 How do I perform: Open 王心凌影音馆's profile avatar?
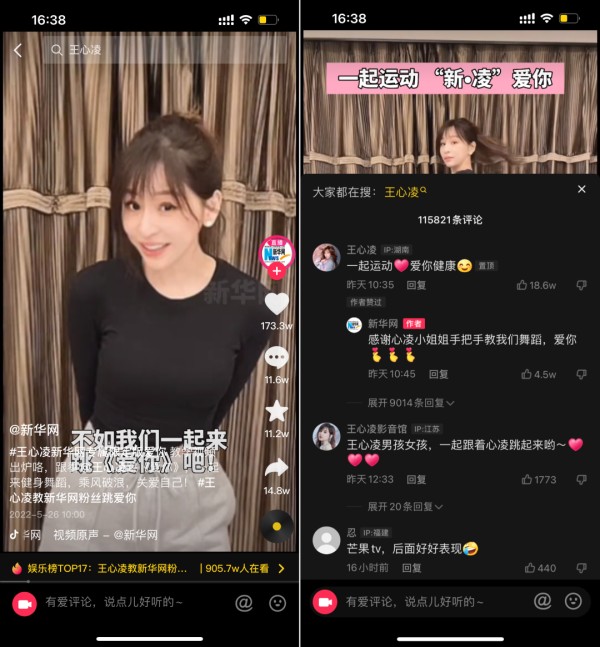click(x=326, y=437)
